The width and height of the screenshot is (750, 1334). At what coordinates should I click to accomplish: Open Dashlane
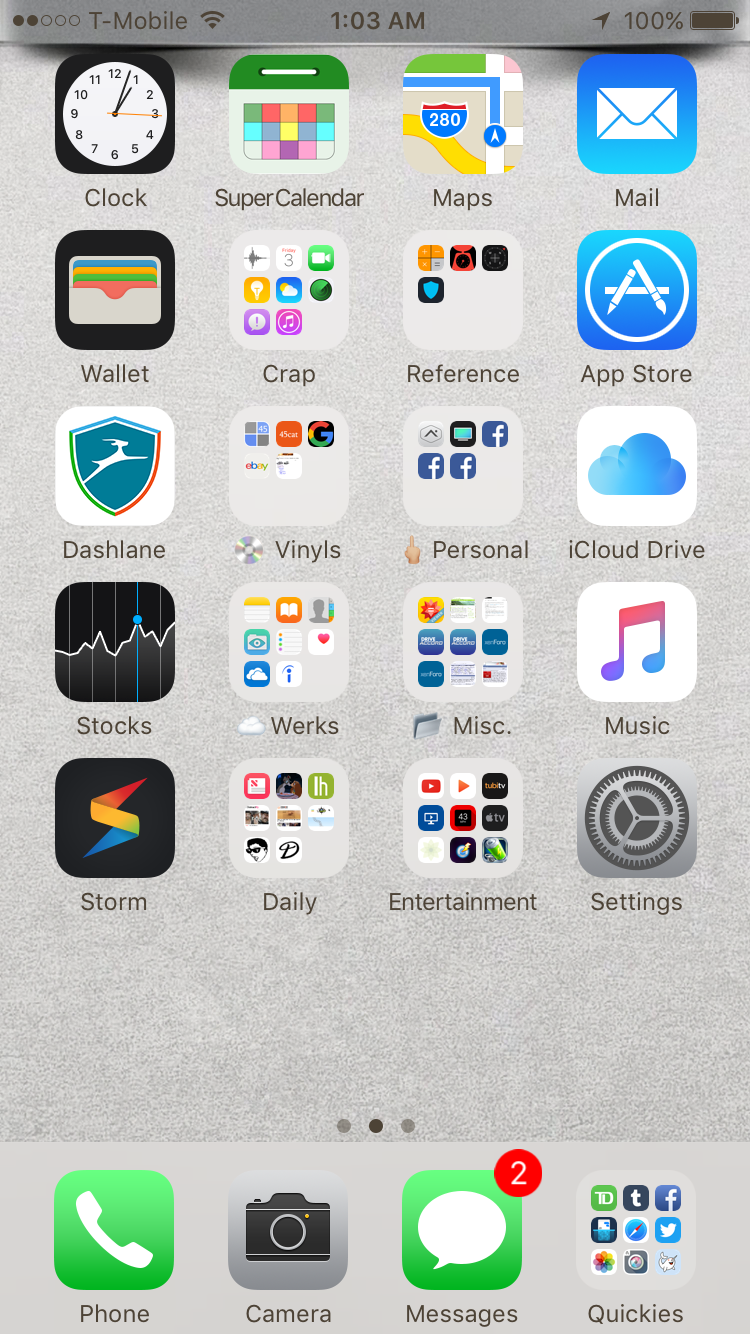(x=115, y=466)
